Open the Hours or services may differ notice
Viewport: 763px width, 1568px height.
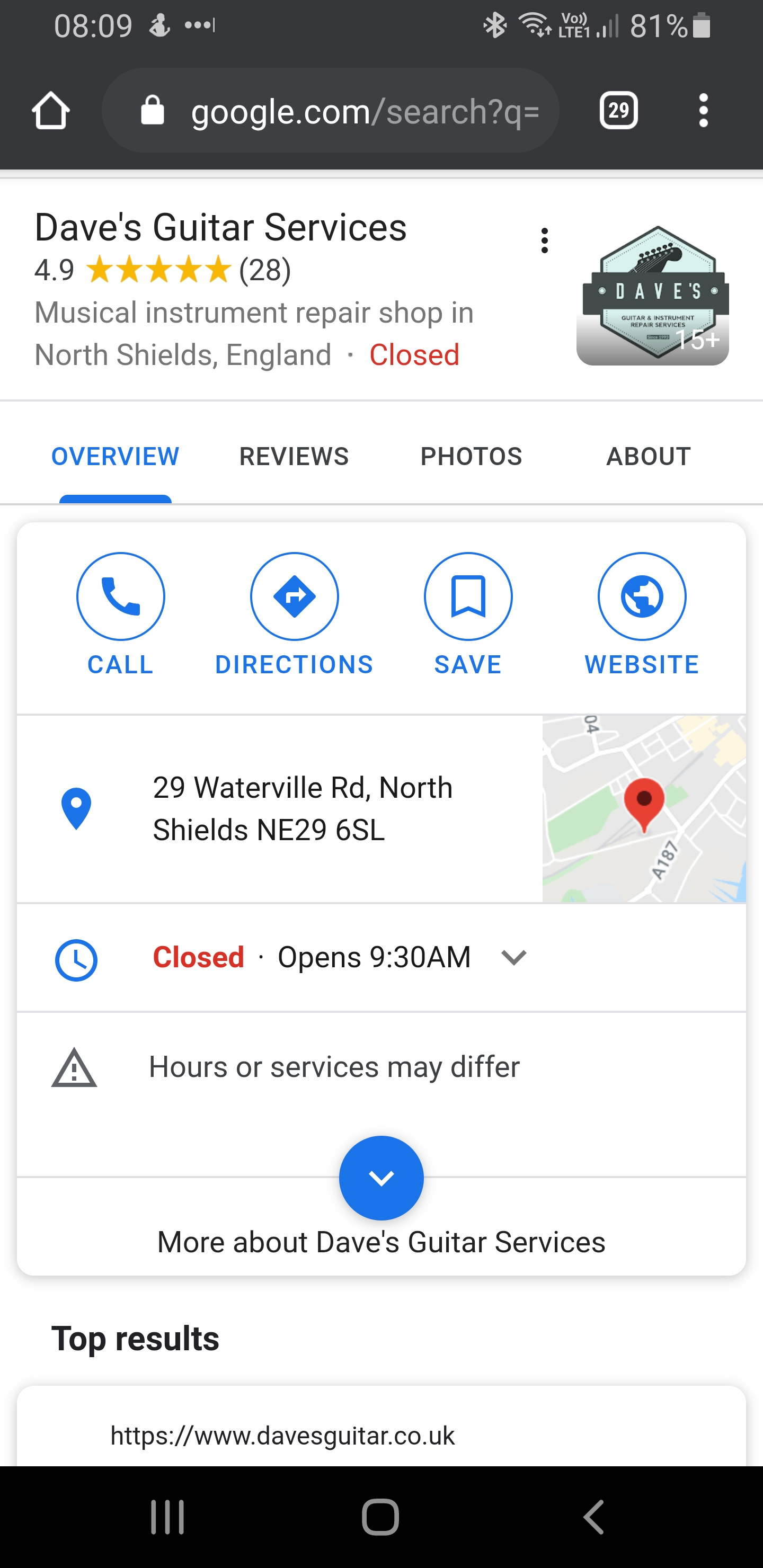coord(381,1067)
